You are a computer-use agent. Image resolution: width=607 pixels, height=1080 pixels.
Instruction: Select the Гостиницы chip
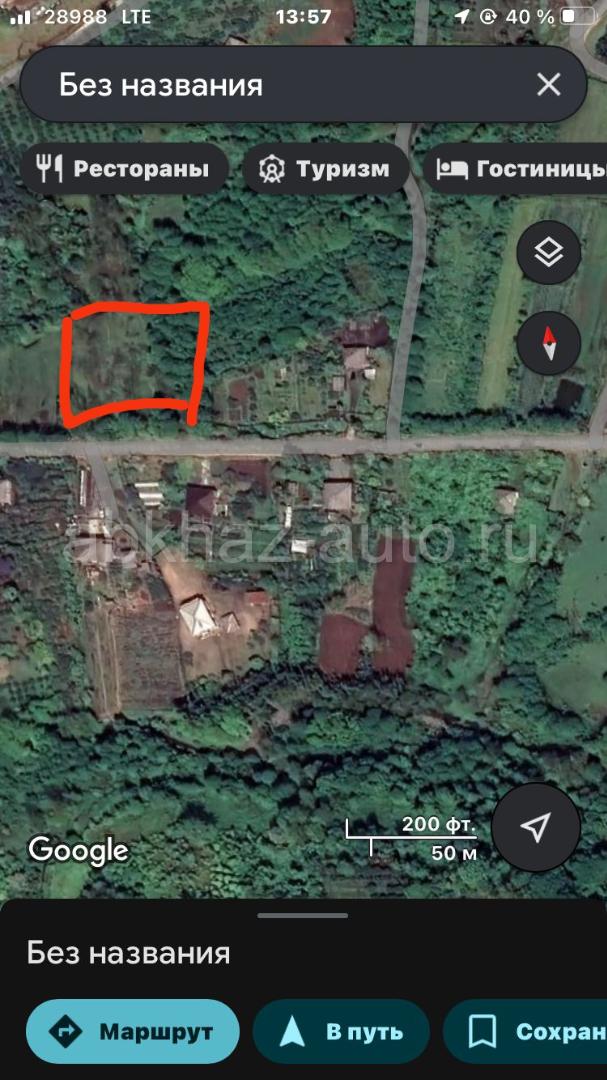point(515,169)
